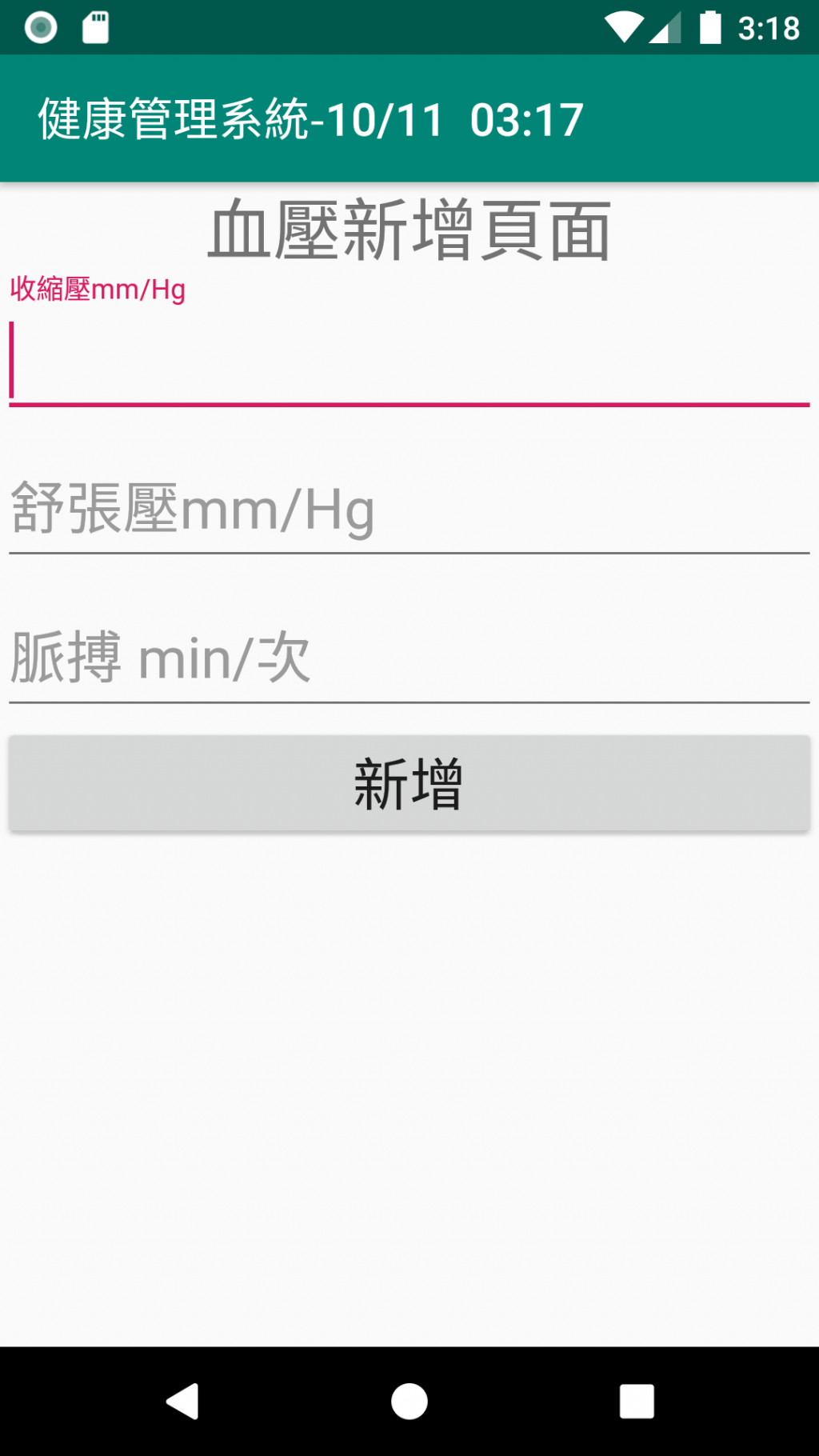Image resolution: width=819 pixels, height=1456 pixels.
Task: Focus the 舒張壓mm/Hg field
Action: click(x=409, y=509)
